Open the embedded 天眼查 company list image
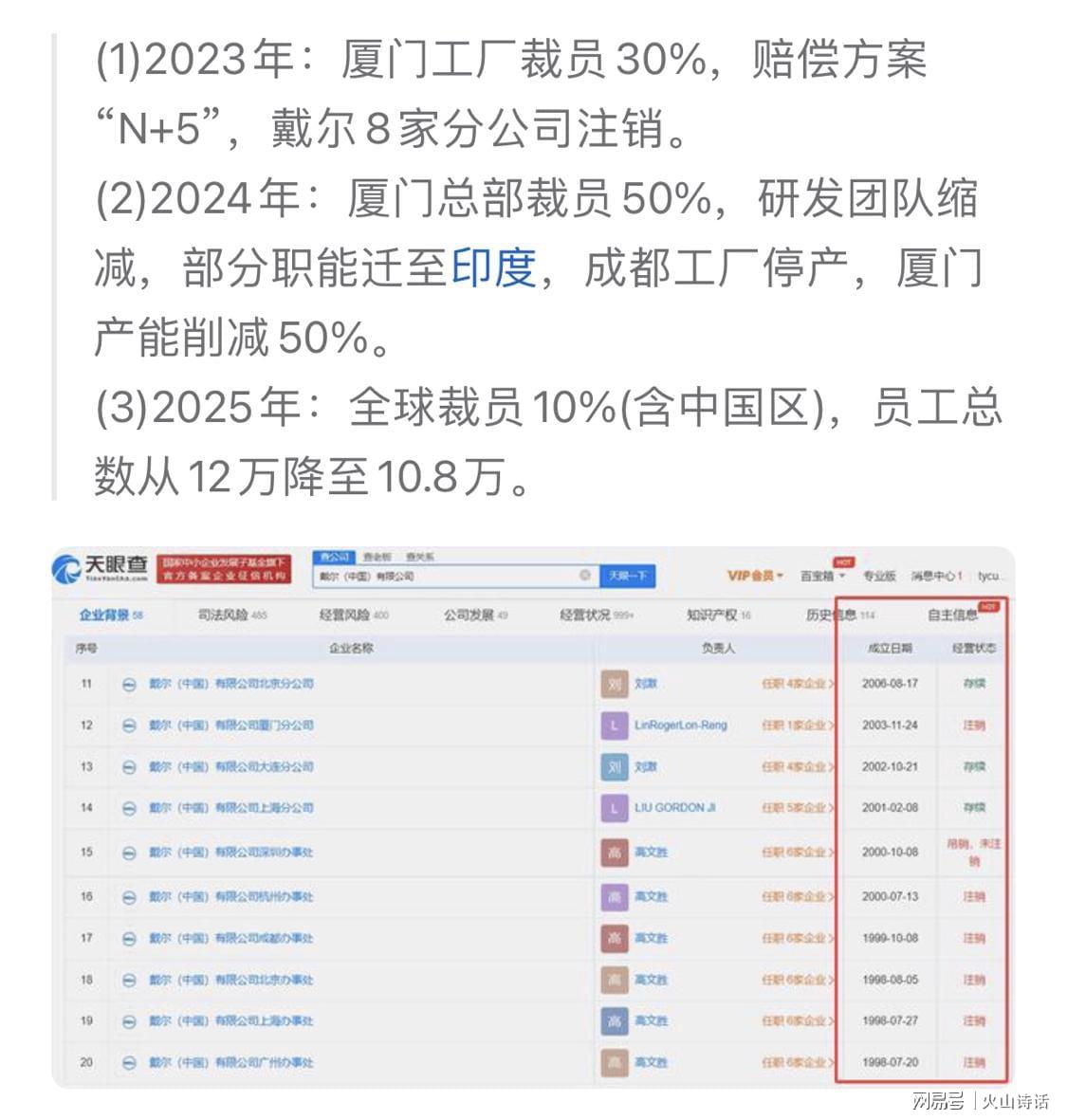1067x1120 pixels. click(532, 817)
